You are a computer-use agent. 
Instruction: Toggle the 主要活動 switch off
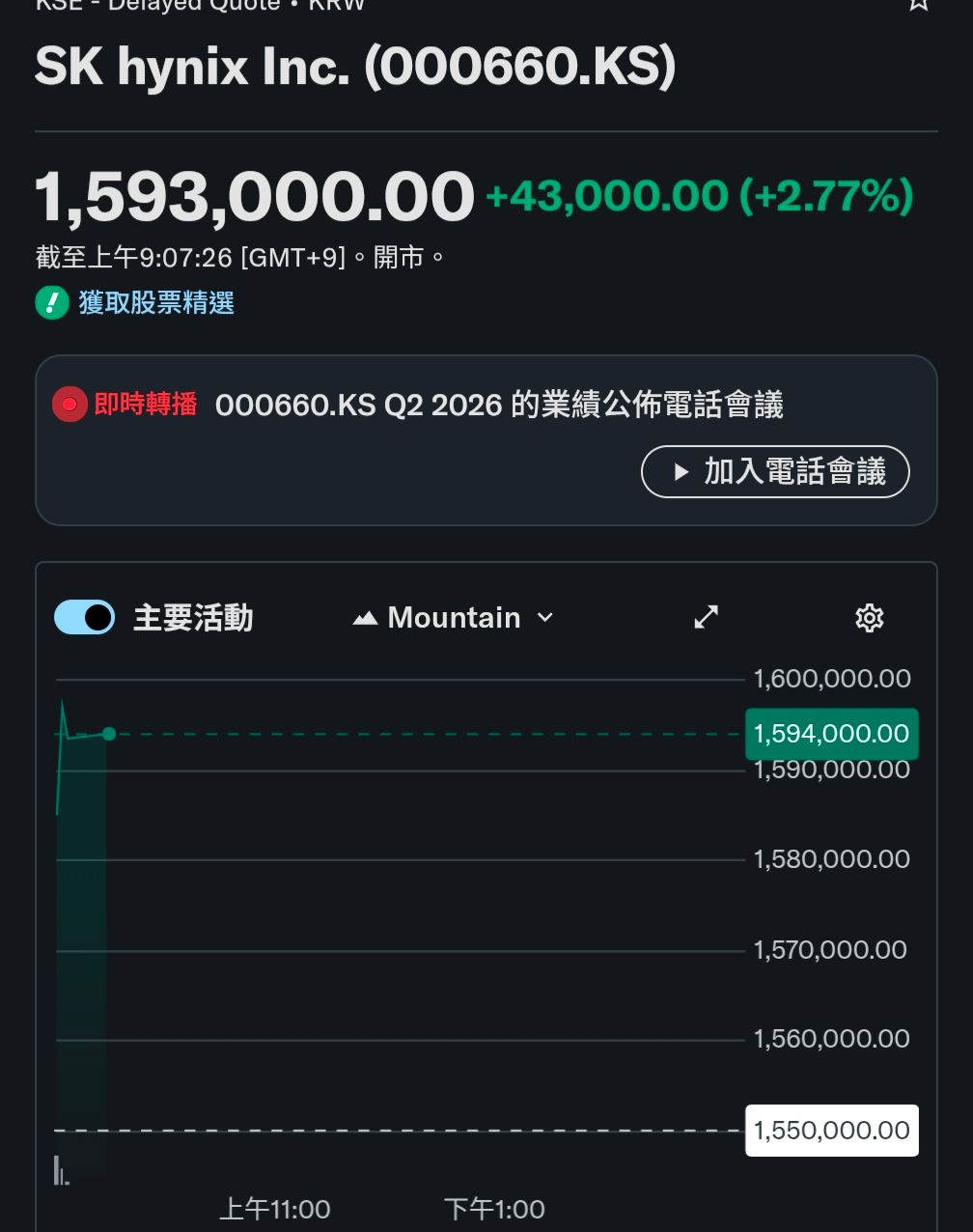tap(85, 618)
